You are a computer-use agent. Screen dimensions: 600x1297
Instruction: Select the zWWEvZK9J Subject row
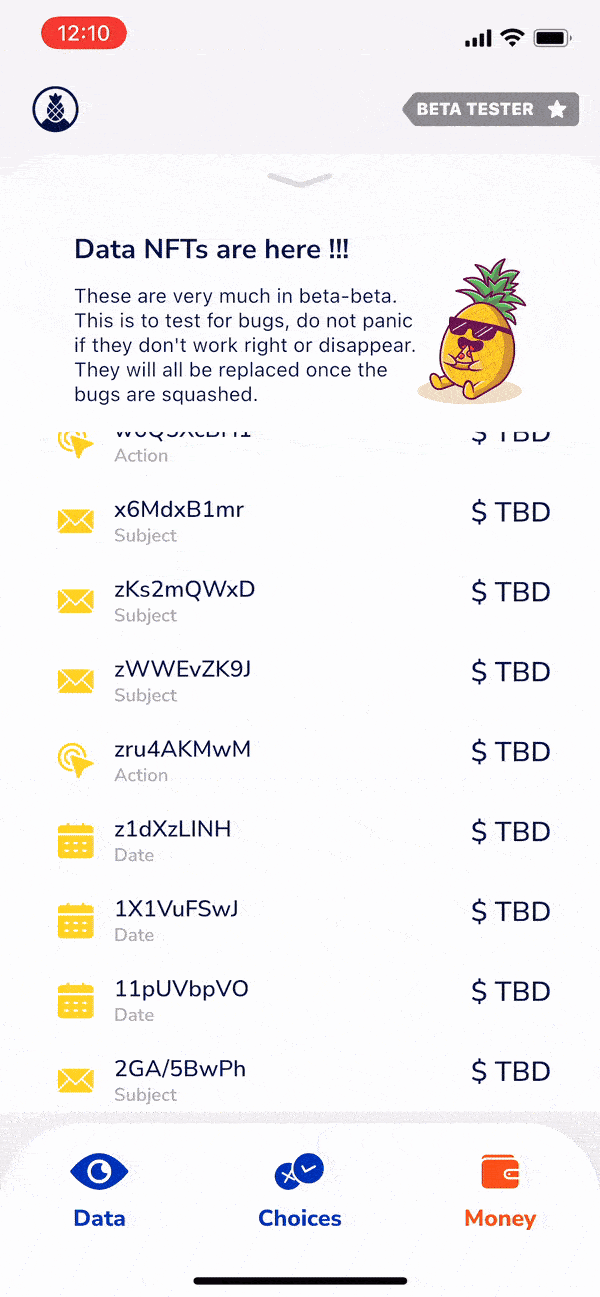pos(300,681)
